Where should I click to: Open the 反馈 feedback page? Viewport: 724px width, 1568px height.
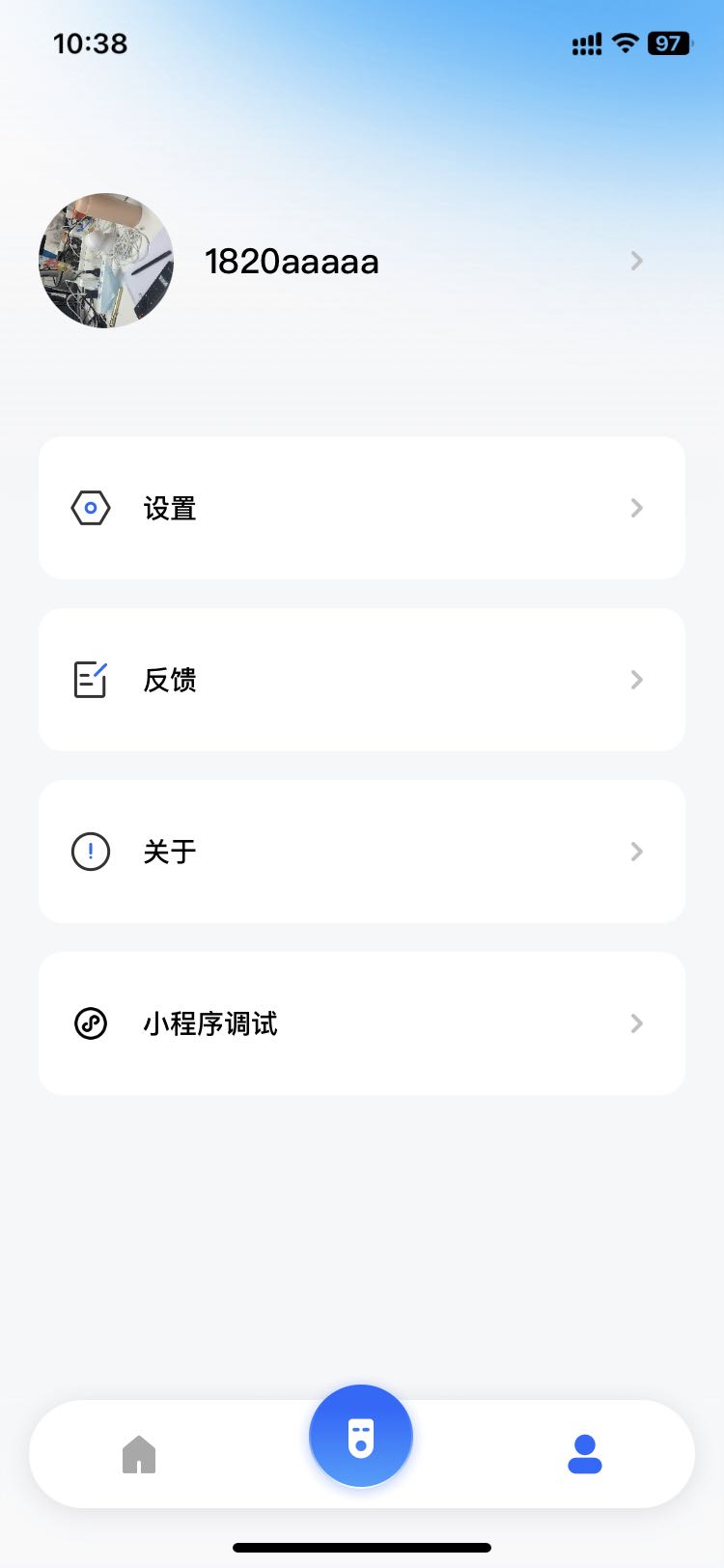[x=362, y=680]
